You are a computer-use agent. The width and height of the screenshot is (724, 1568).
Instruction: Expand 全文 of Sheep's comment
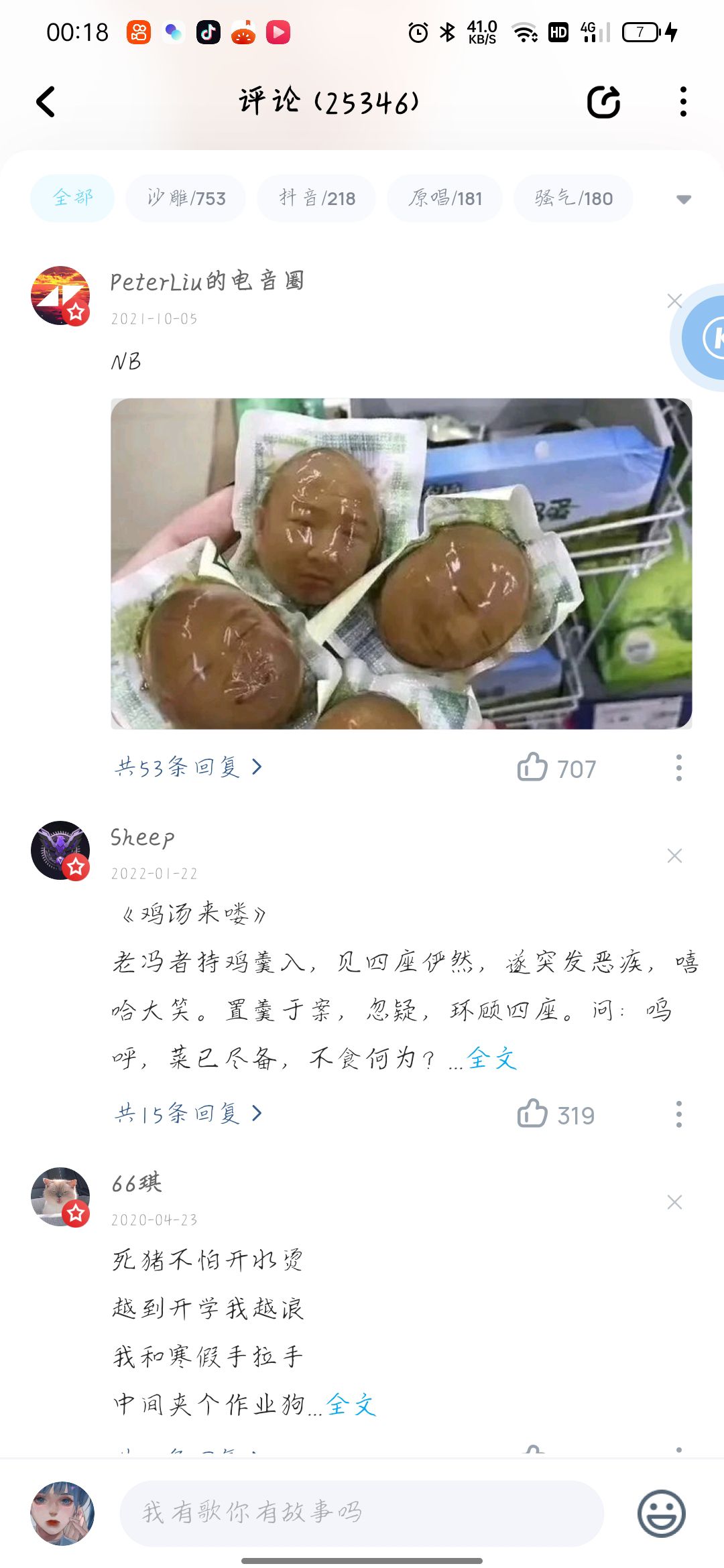tap(491, 1059)
